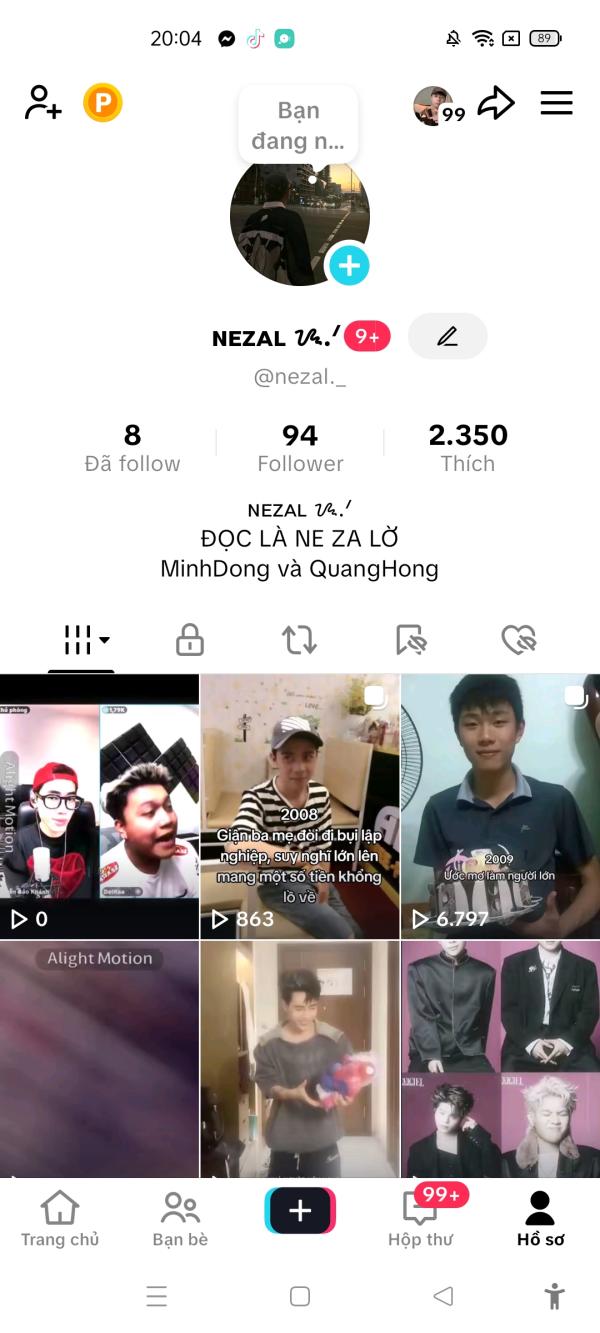View the Đã follow list

[132, 447]
